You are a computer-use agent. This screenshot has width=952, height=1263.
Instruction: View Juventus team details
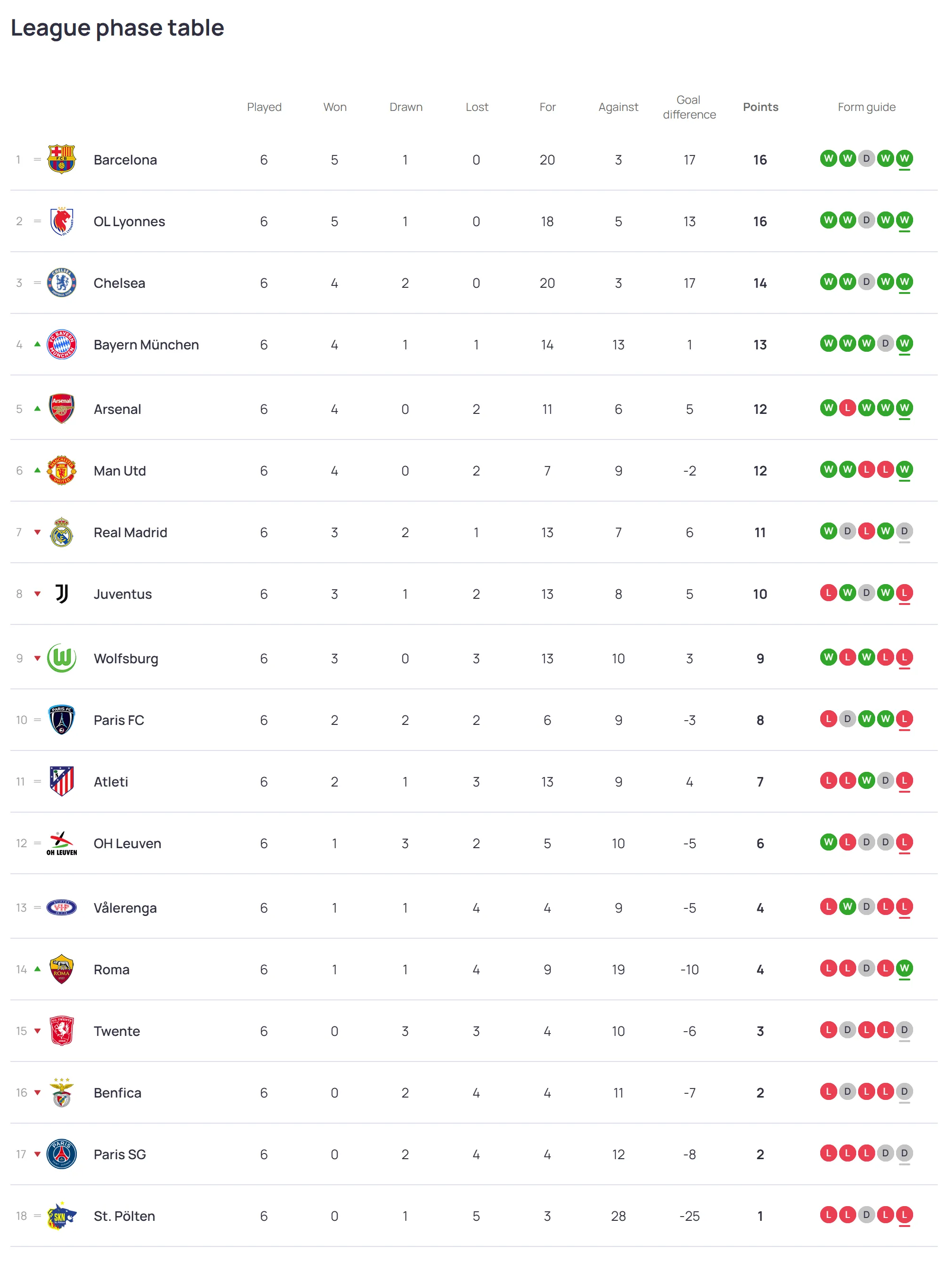pos(123,595)
